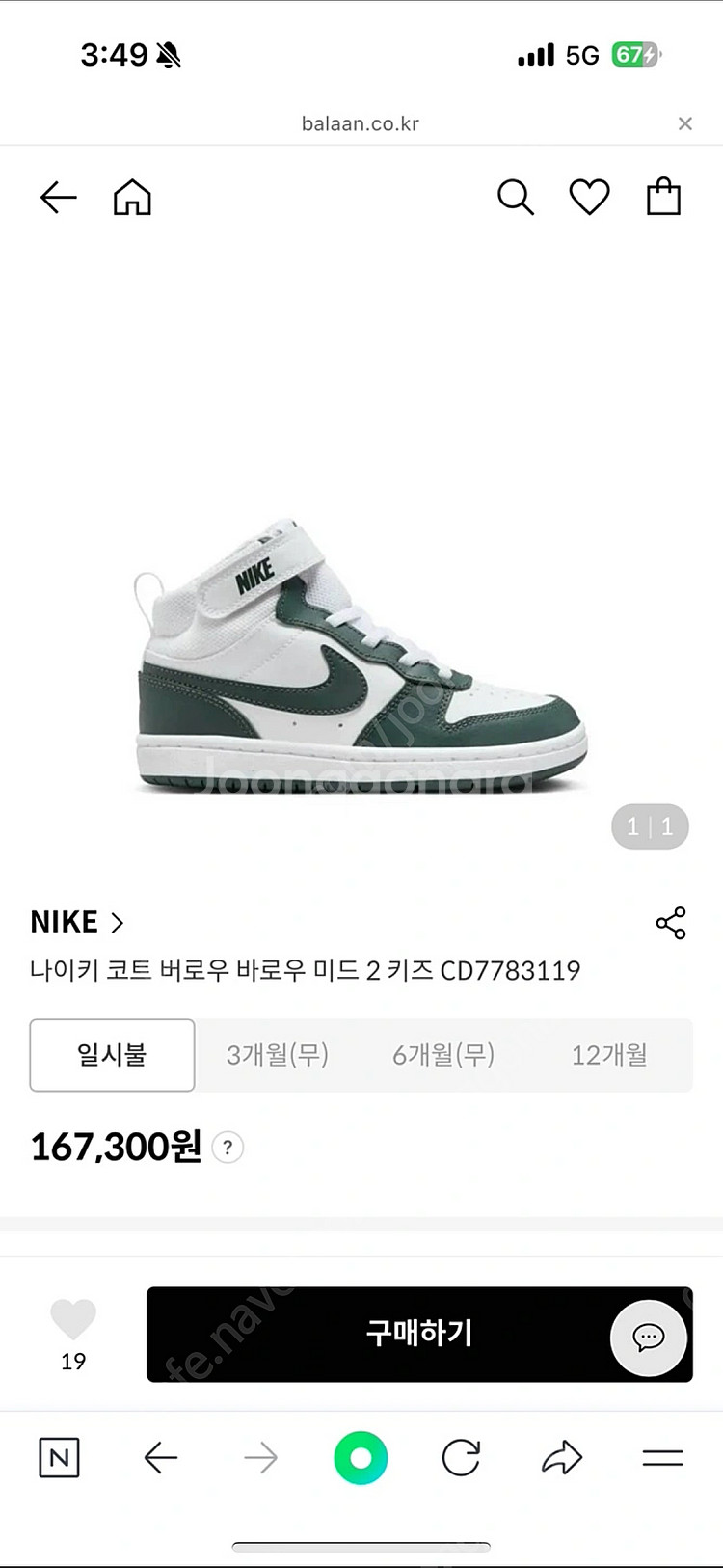Open Naver home via N icon
The image size is (723, 1568).
59,1457
